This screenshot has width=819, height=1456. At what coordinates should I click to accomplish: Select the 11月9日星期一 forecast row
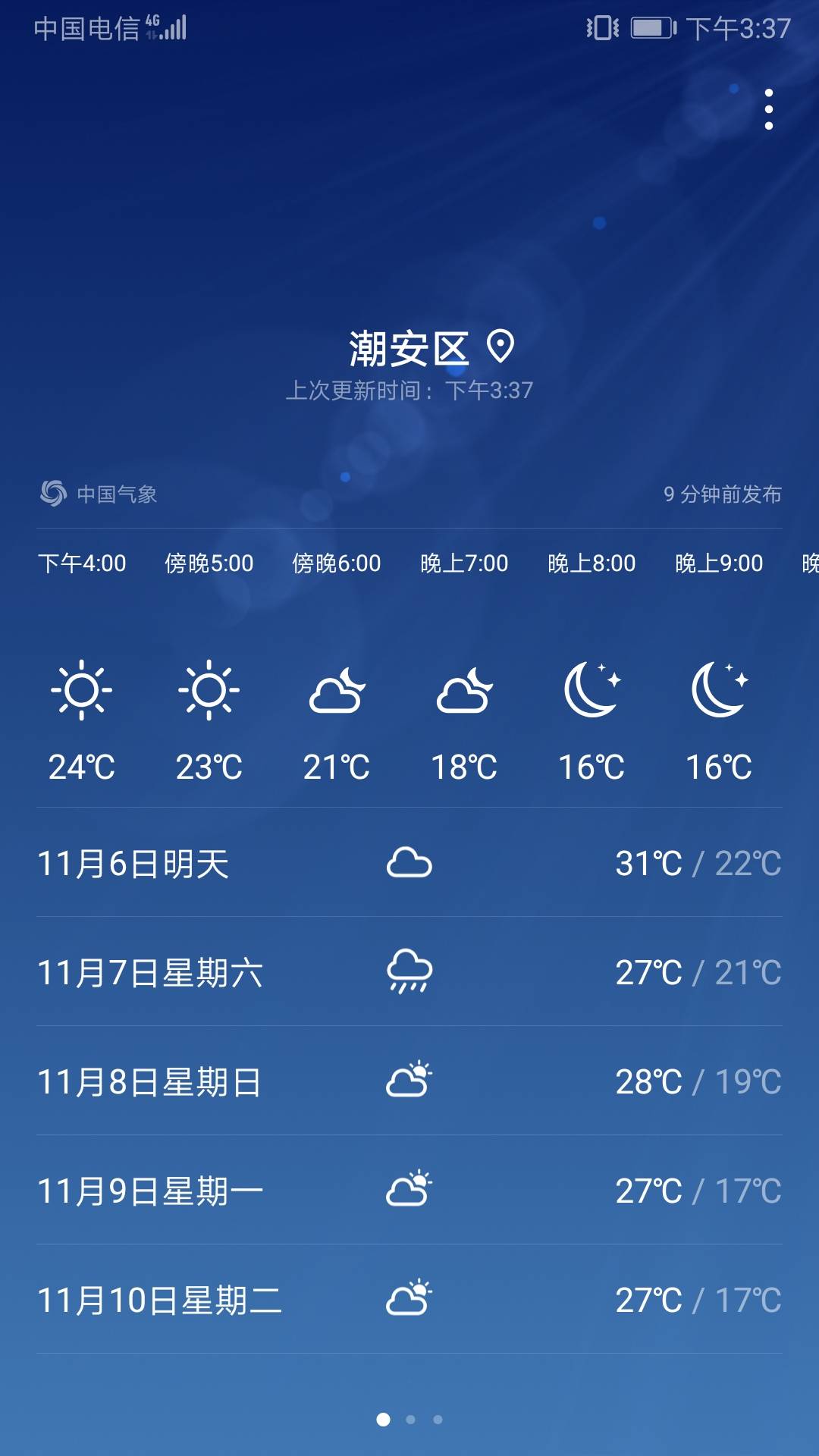click(x=409, y=1191)
